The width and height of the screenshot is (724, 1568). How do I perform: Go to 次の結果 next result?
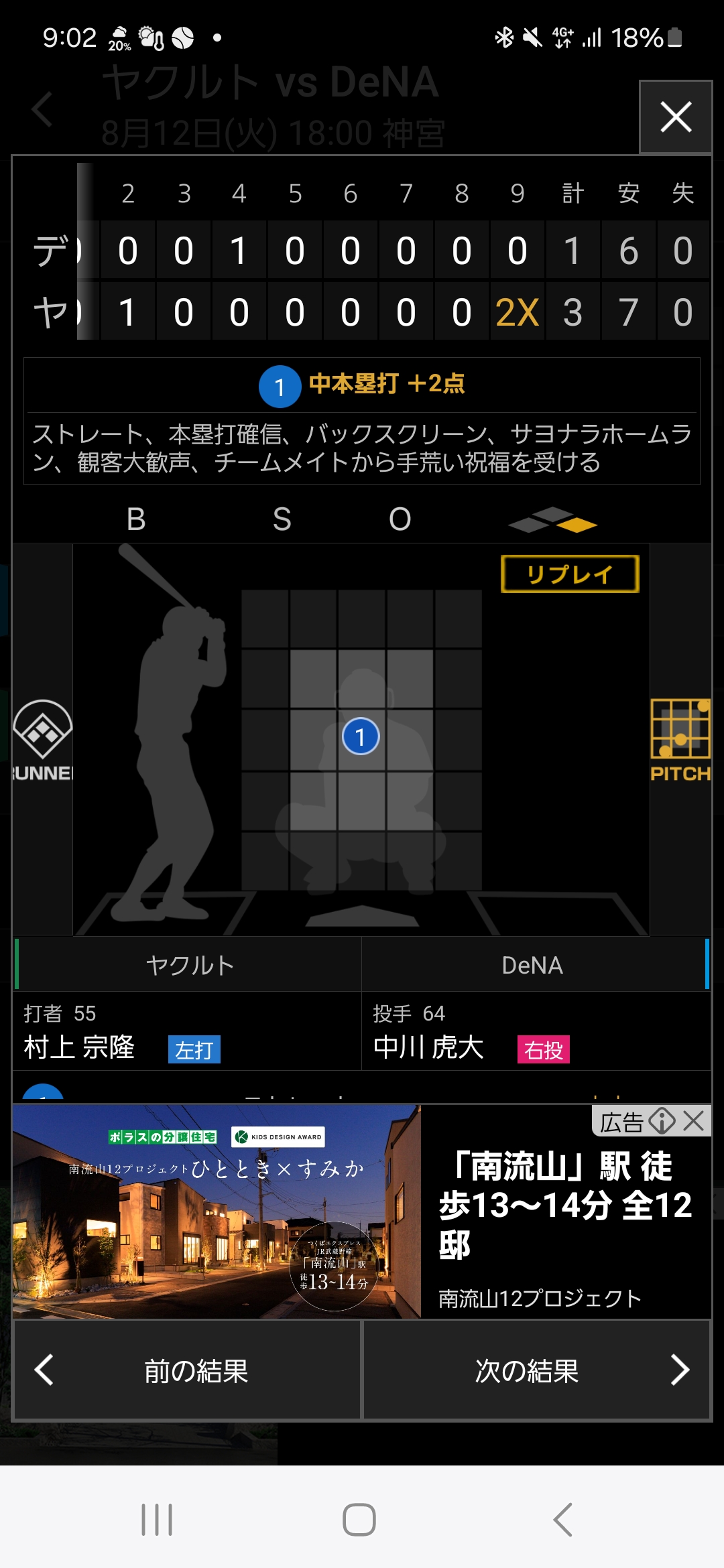point(536,1370)
